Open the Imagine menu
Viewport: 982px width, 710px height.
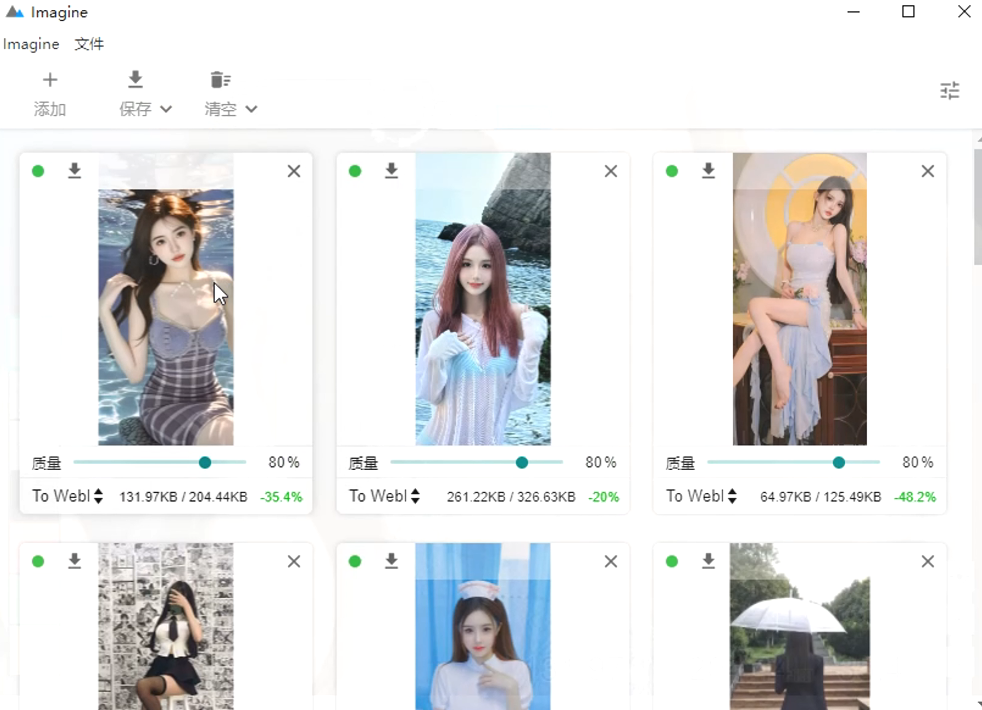pos(31,44)
